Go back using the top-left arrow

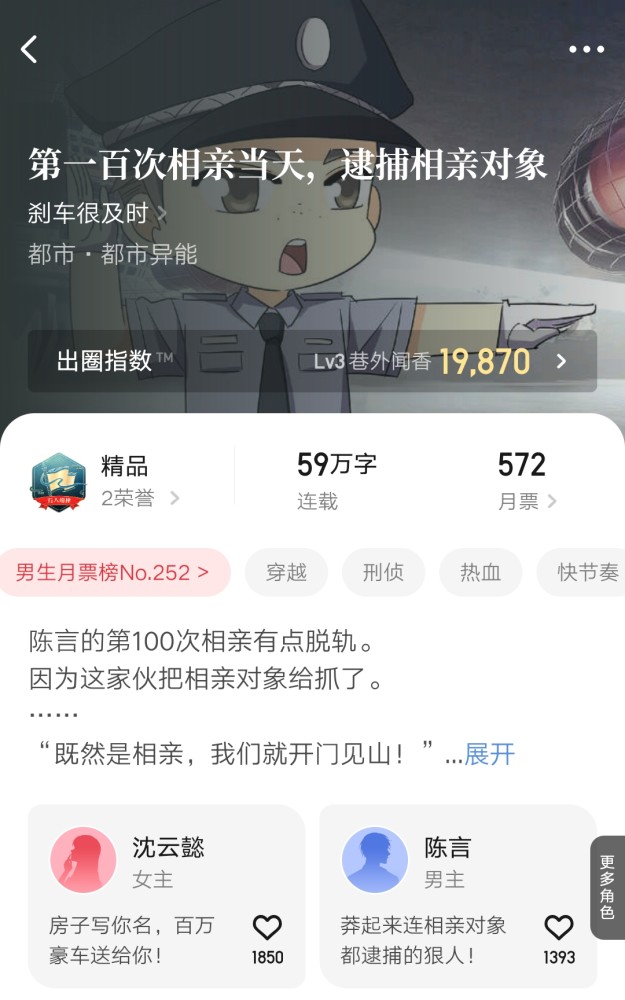30,49
